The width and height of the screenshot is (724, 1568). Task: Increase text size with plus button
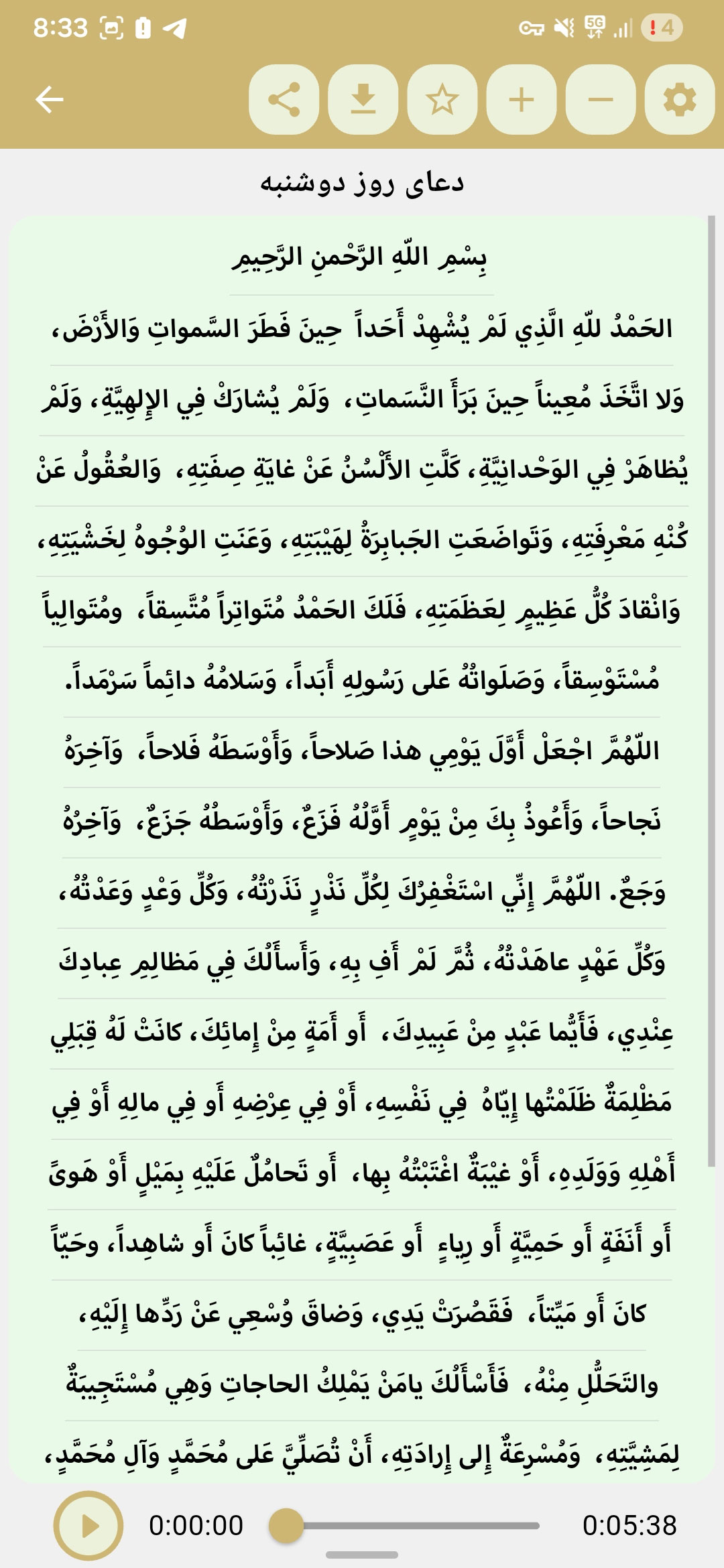click(x=521, y=100)
